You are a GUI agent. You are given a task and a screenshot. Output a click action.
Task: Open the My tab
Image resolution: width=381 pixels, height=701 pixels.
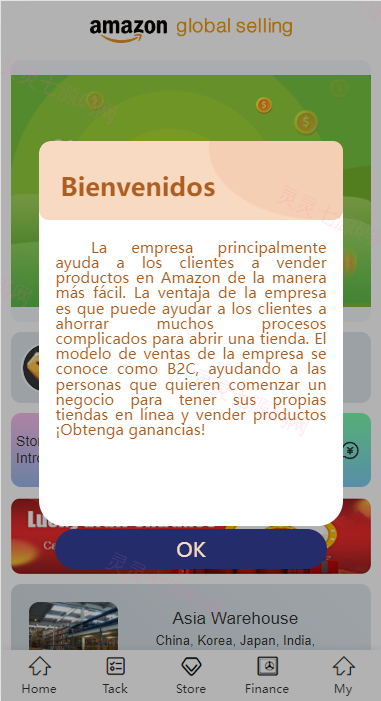coord(343,675)
